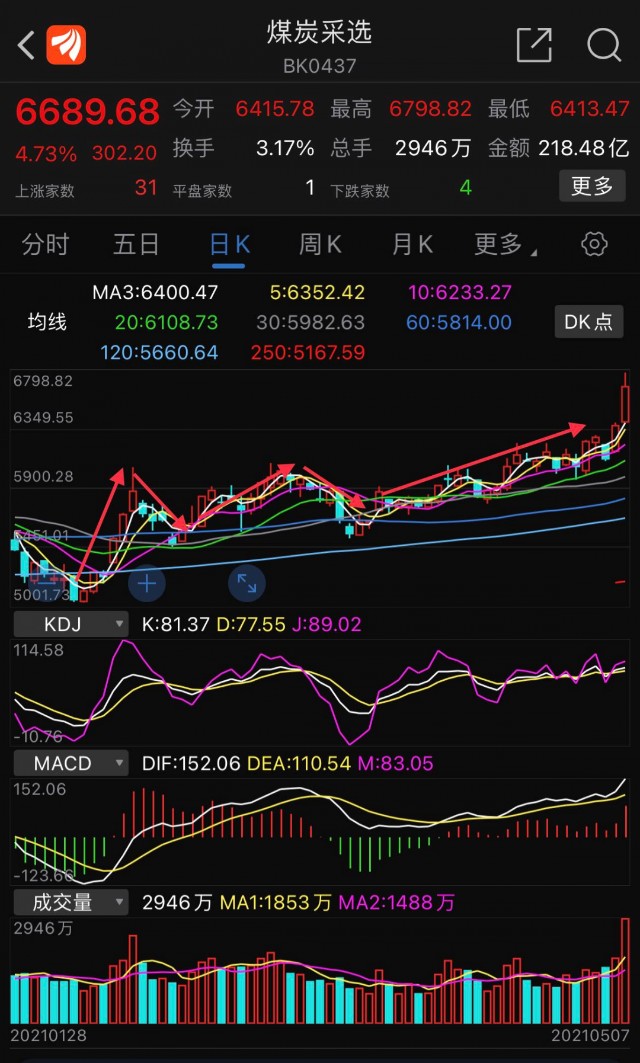Expand chart to fullscreen

[246, 582]
